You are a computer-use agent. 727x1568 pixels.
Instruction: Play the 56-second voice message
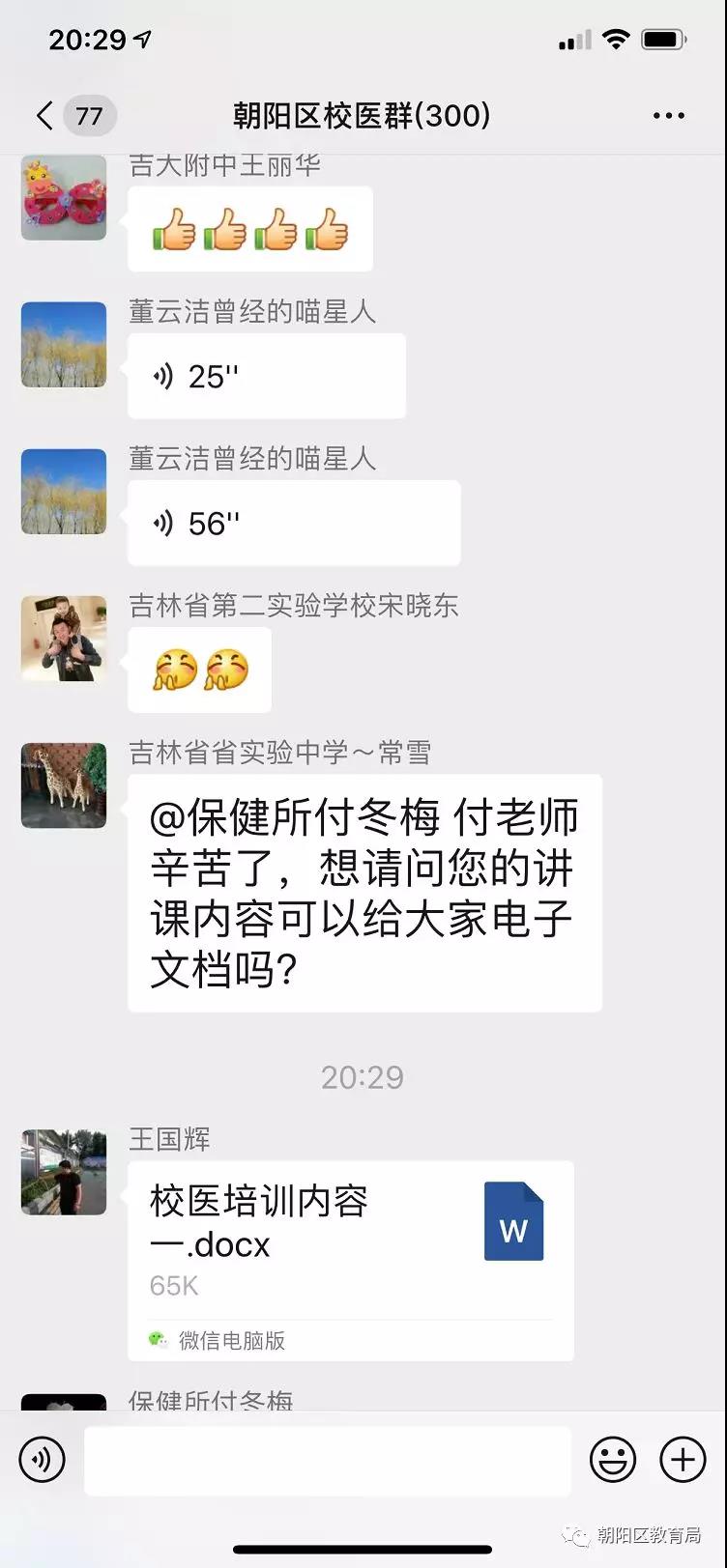click(293, 524)
